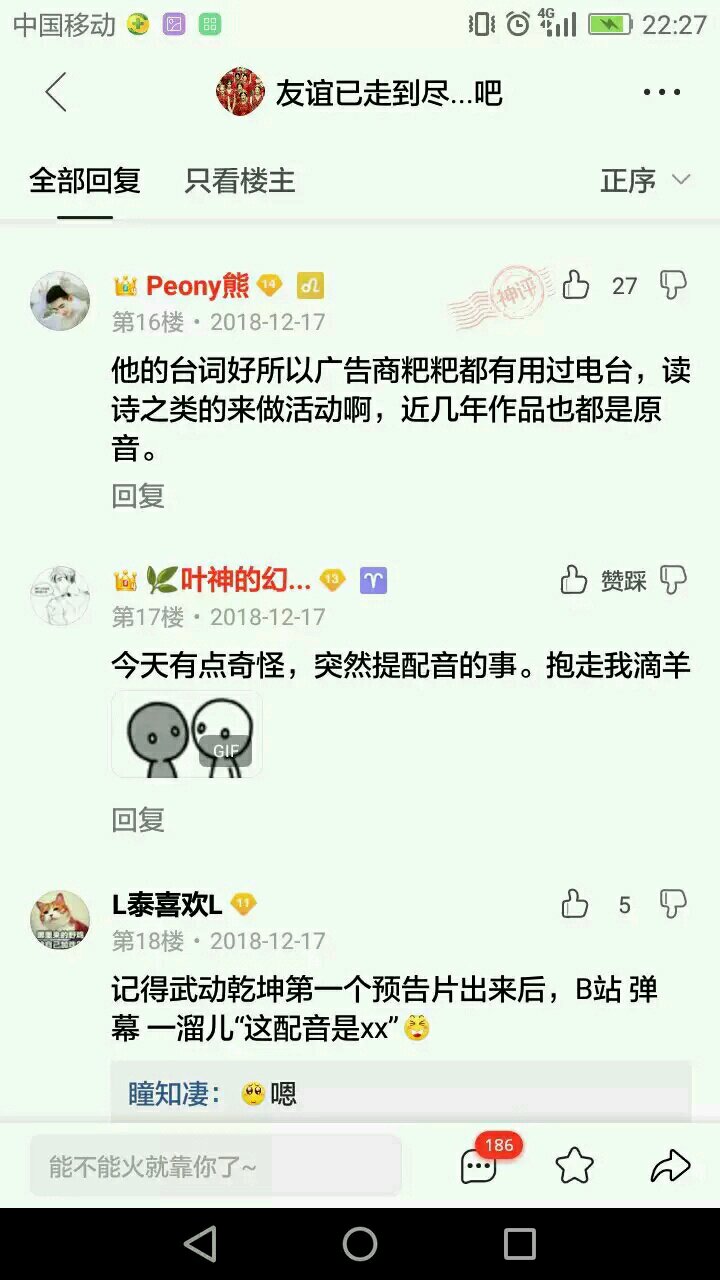The height and width of the screenshot is (1280, 720).
Task: Dislike Peony熊's comment
Action: click(674, 286)
